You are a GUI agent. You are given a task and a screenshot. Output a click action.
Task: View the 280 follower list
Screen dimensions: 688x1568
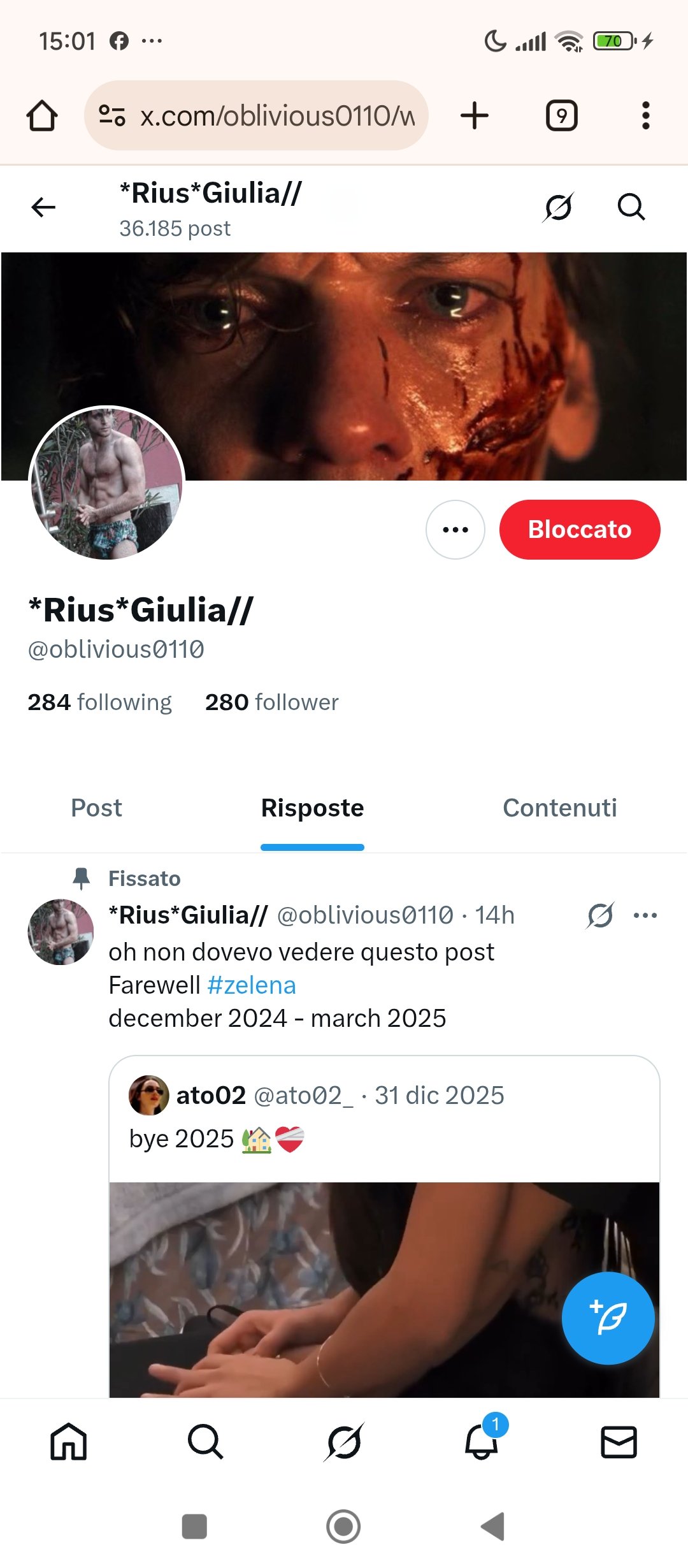pyautogui.click(x=271, y=702)
